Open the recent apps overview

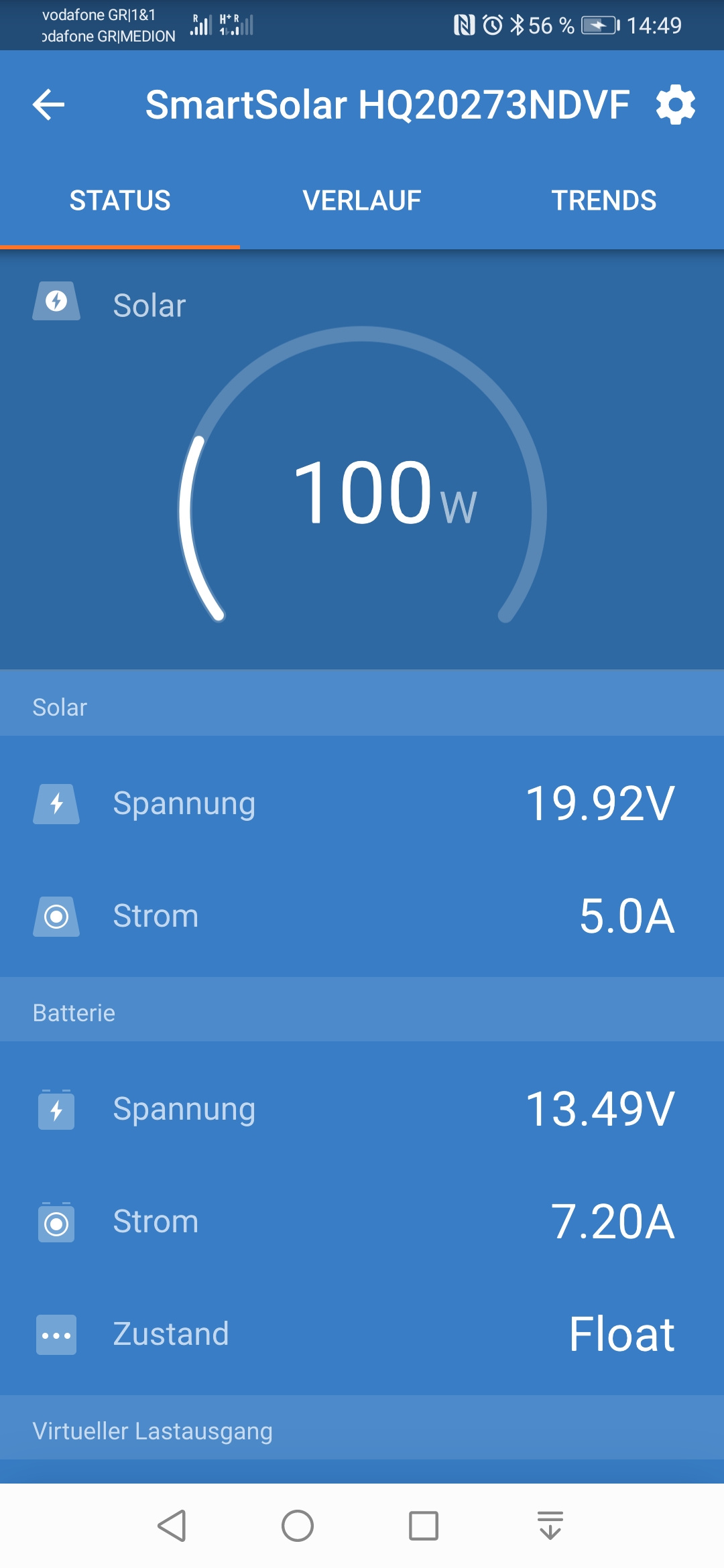pyautogui.click(x=424, y=1526)
